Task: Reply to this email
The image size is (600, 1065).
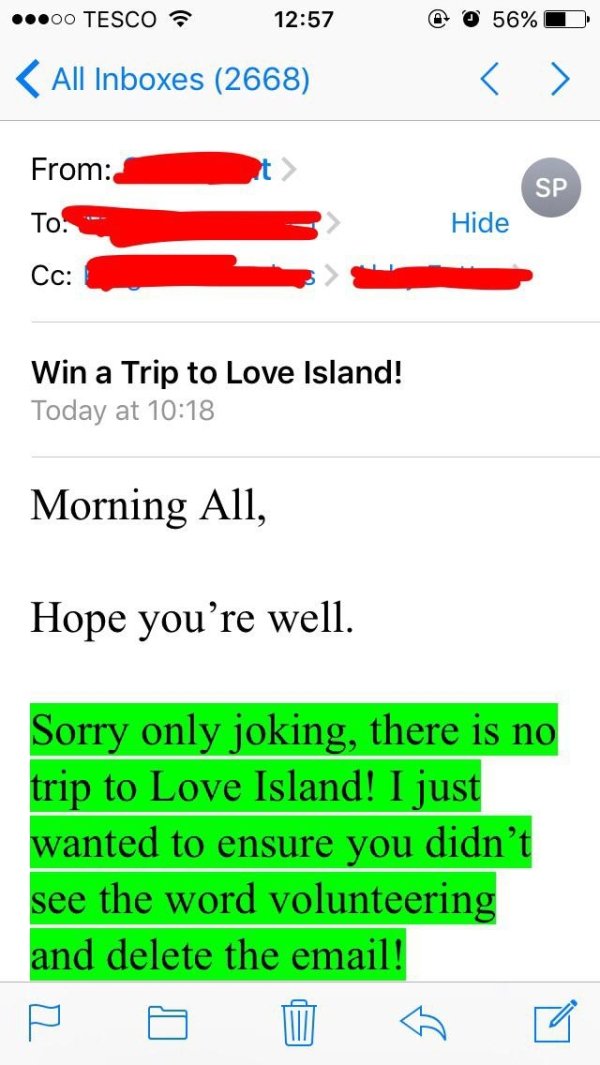Action: click(423, 1020)
